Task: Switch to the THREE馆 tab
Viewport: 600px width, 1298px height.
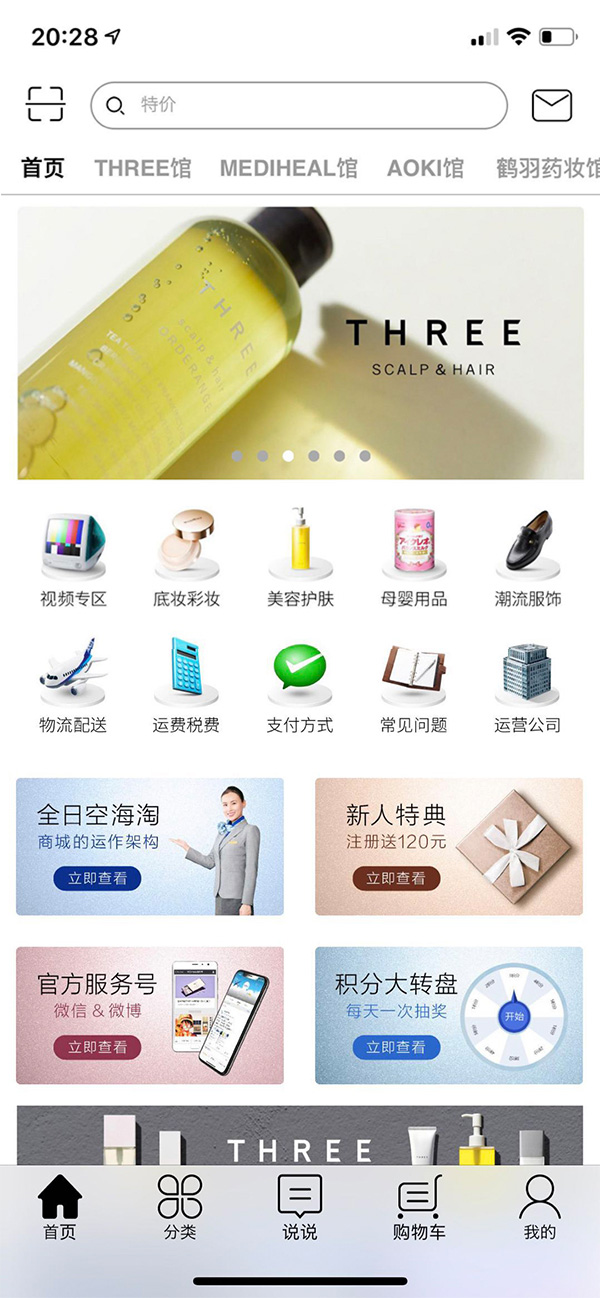Action: point(142,168)
